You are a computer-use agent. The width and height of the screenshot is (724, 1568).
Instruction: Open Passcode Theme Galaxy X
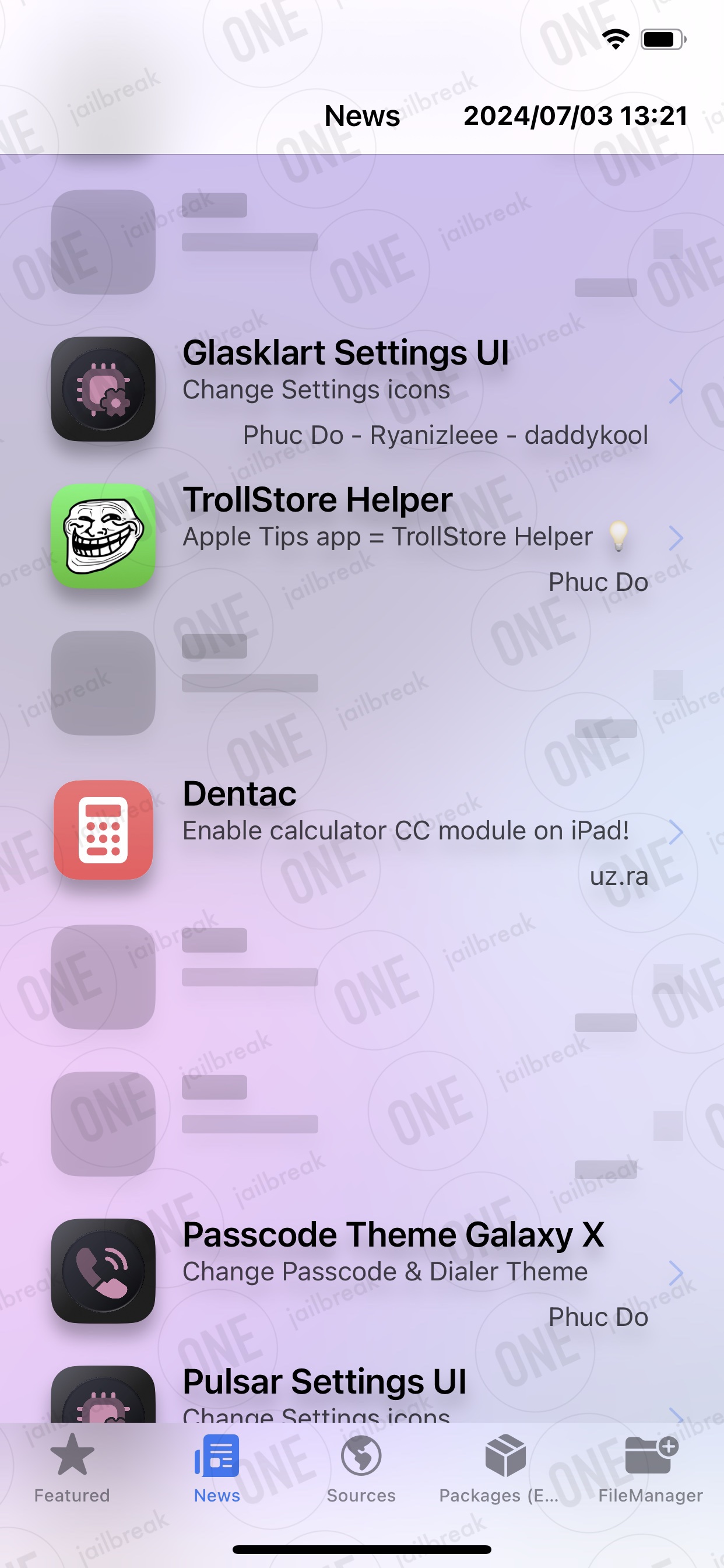(362, 1272)
